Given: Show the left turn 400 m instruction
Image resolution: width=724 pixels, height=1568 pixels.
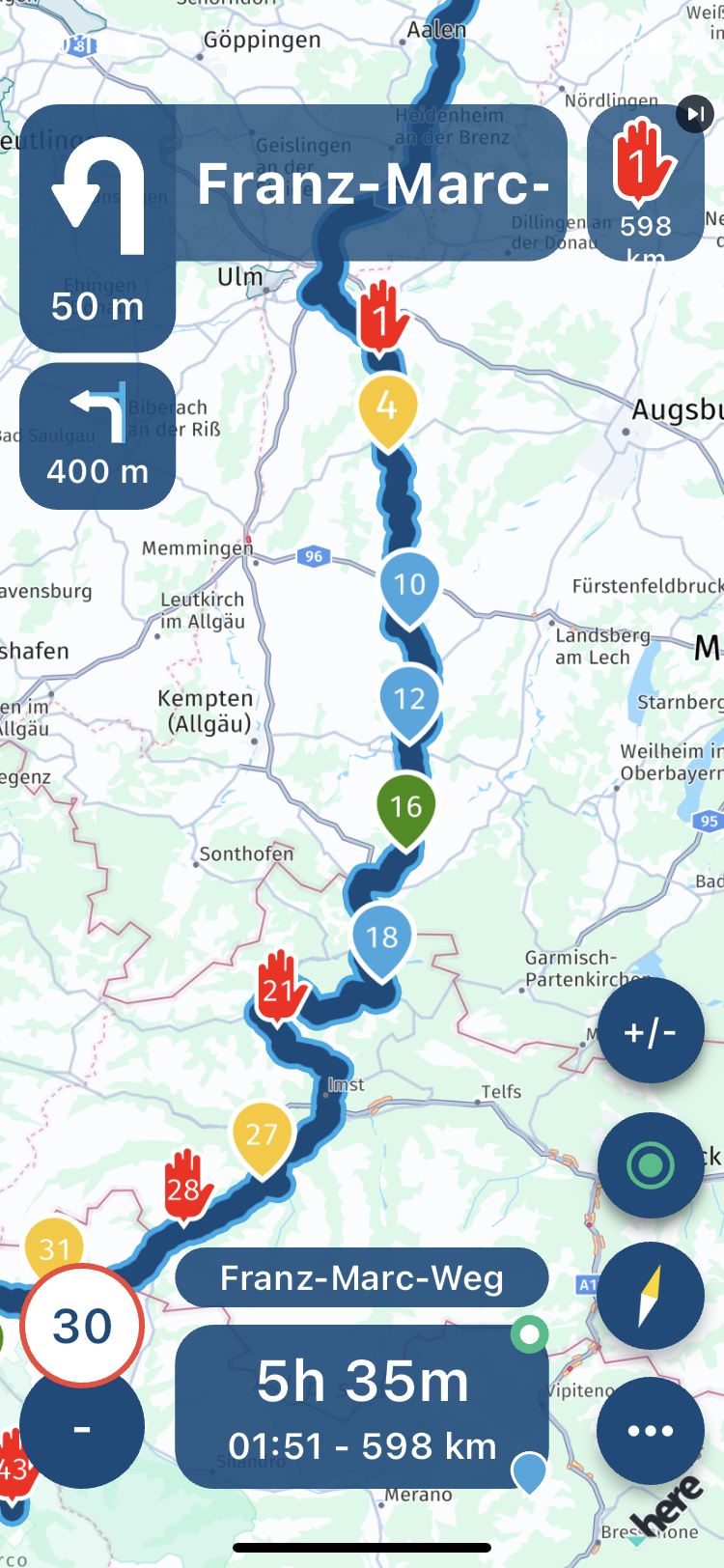Looking at the screenshot, I should (x=97, y=436).
